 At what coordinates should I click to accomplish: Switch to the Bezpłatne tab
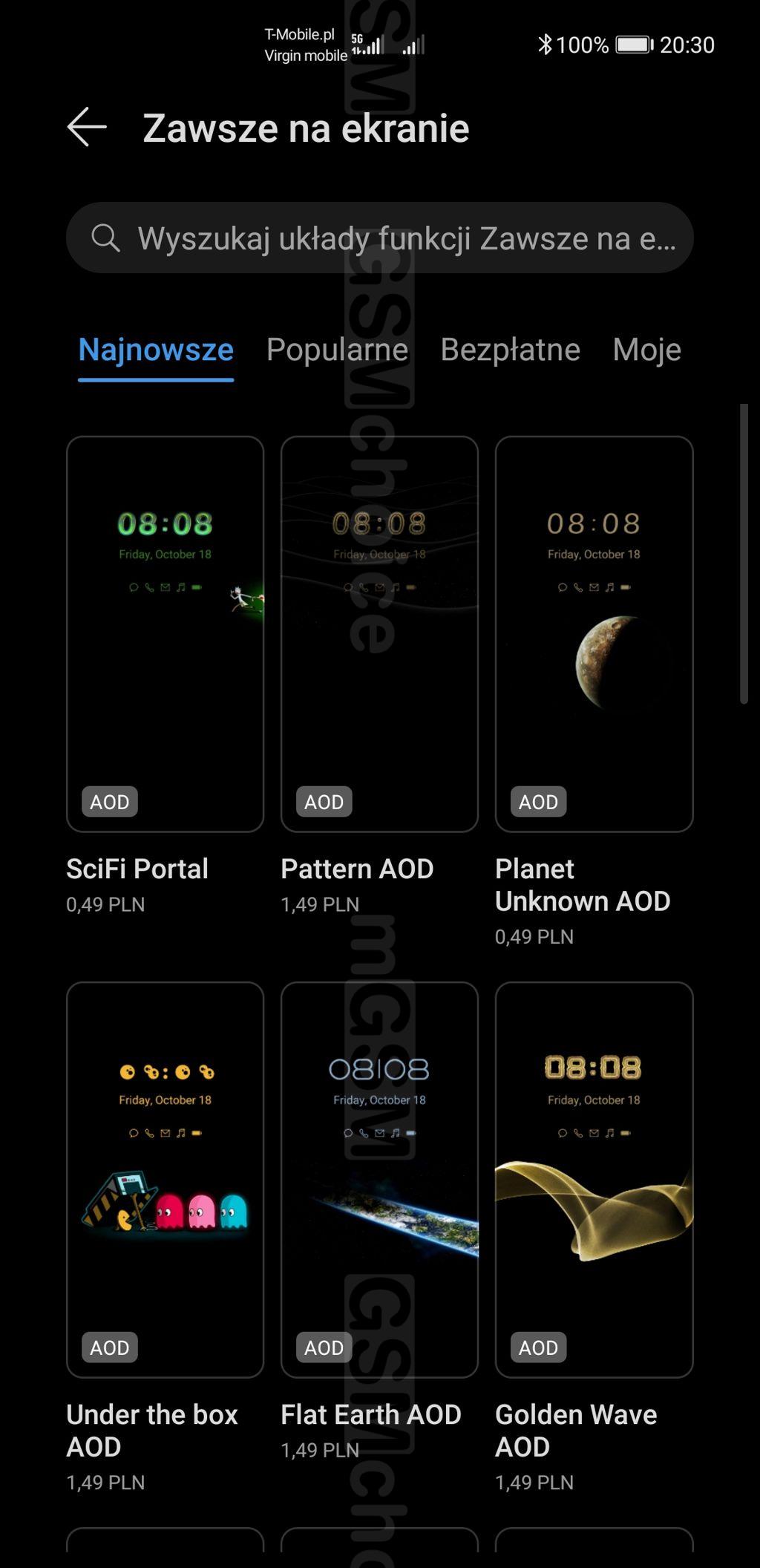(x=510, y=350)
